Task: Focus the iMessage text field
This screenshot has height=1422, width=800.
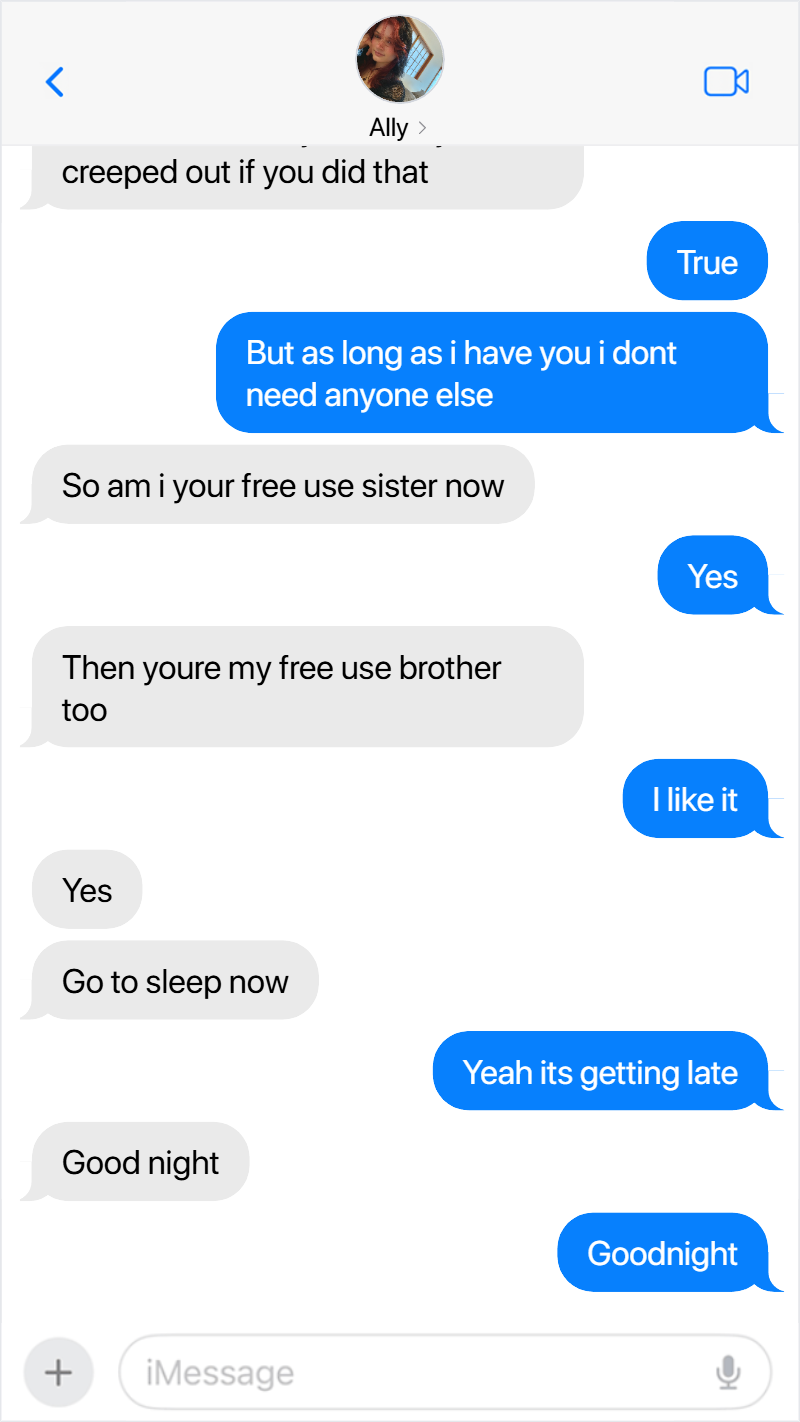Action: (x=445, y=1373)
